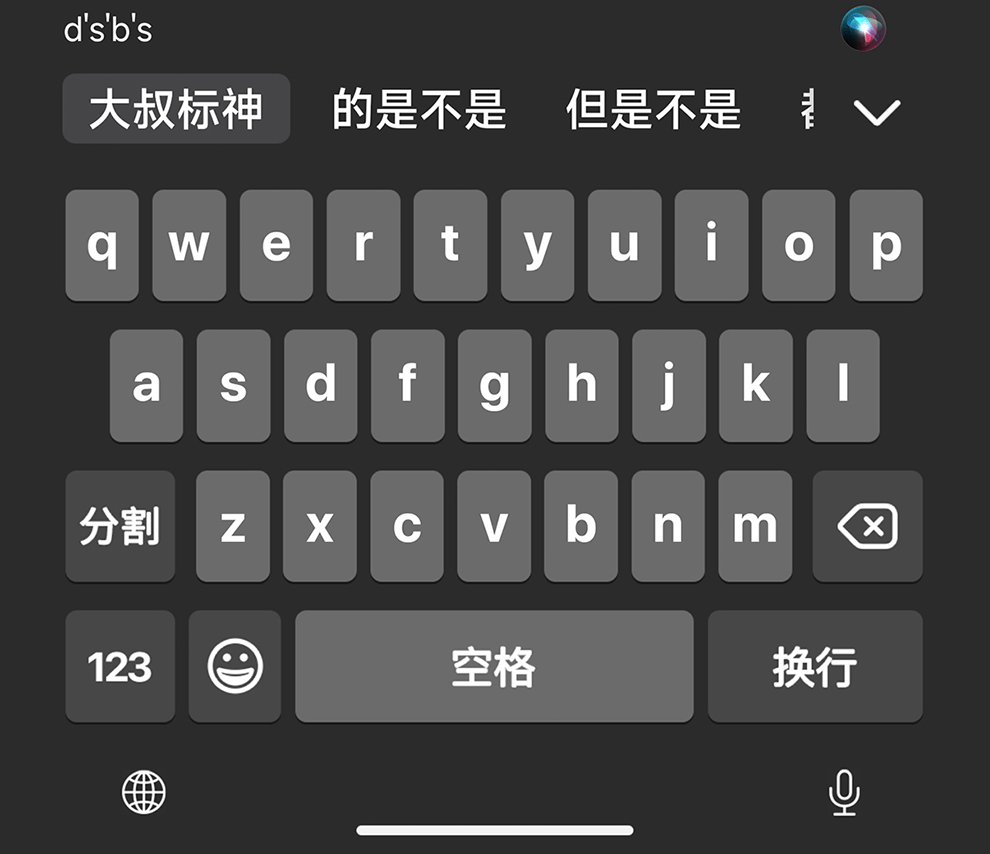
Task: Type the letter a
Action: [x=146, y=385]
